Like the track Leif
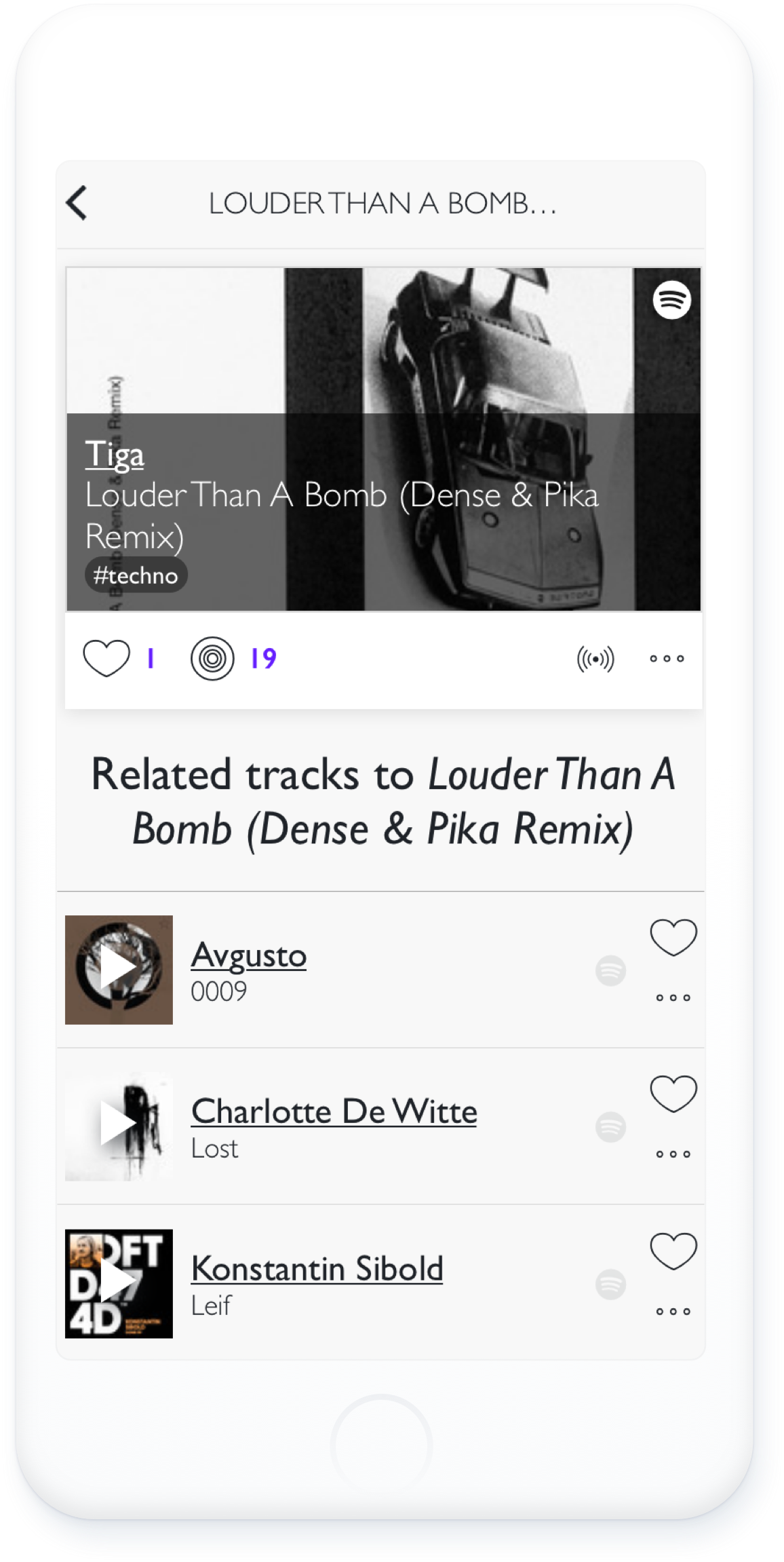This screenshot has height=1562, width=784. [x=673, y=1251]
